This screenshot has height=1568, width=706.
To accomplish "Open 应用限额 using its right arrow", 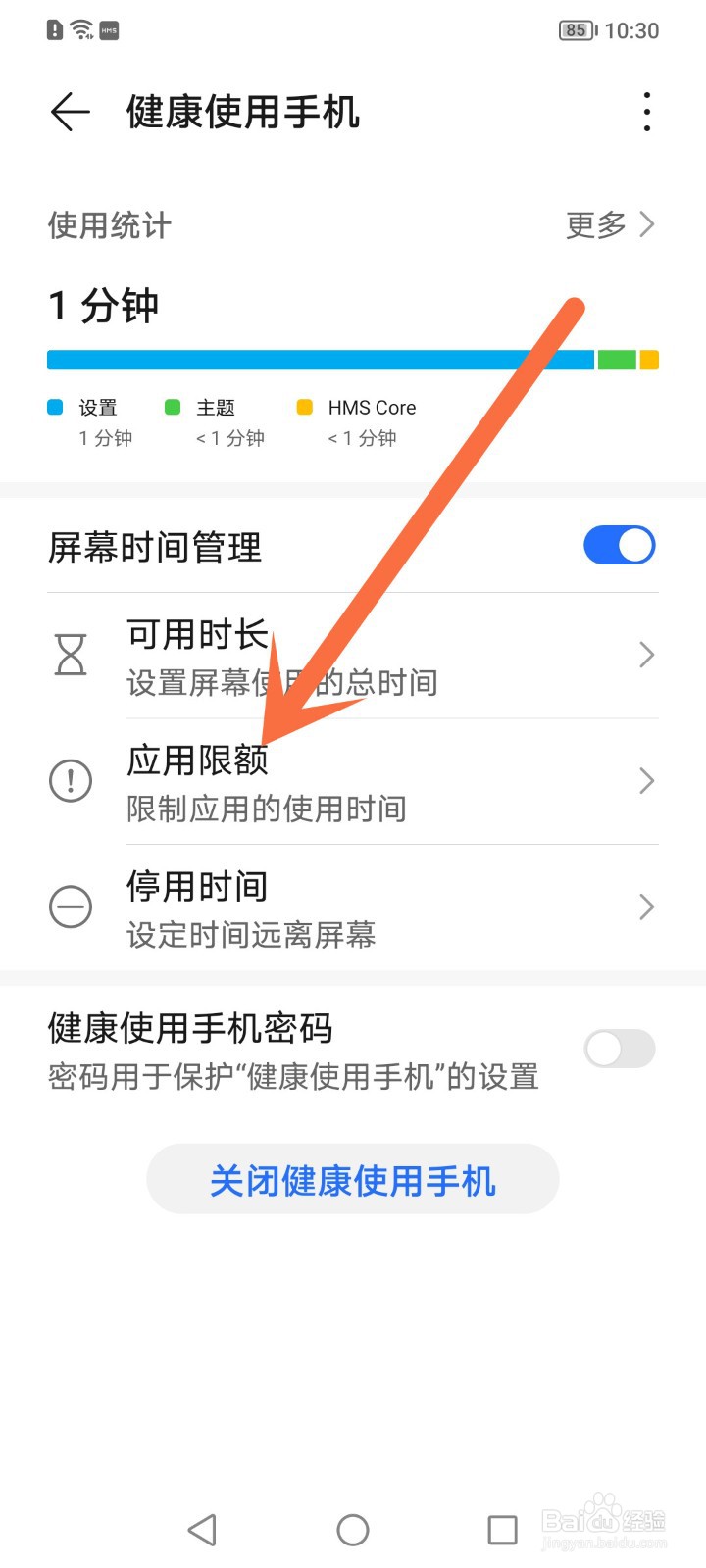I will [x=644, y=781].
